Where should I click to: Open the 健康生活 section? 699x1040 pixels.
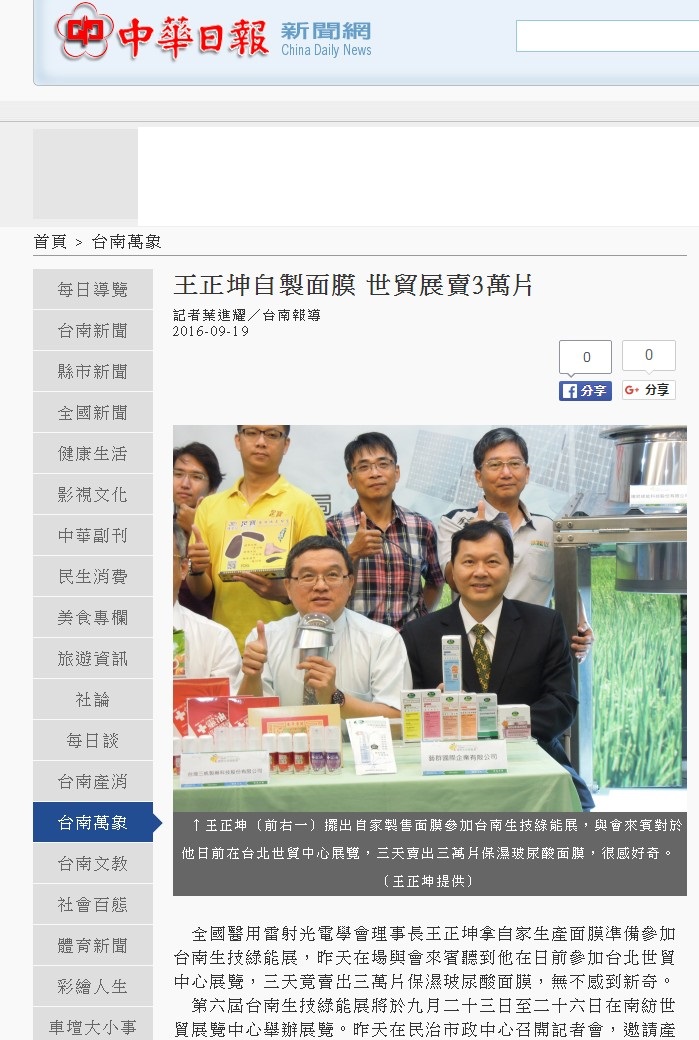pyautogui.click(x=93, y=454)
